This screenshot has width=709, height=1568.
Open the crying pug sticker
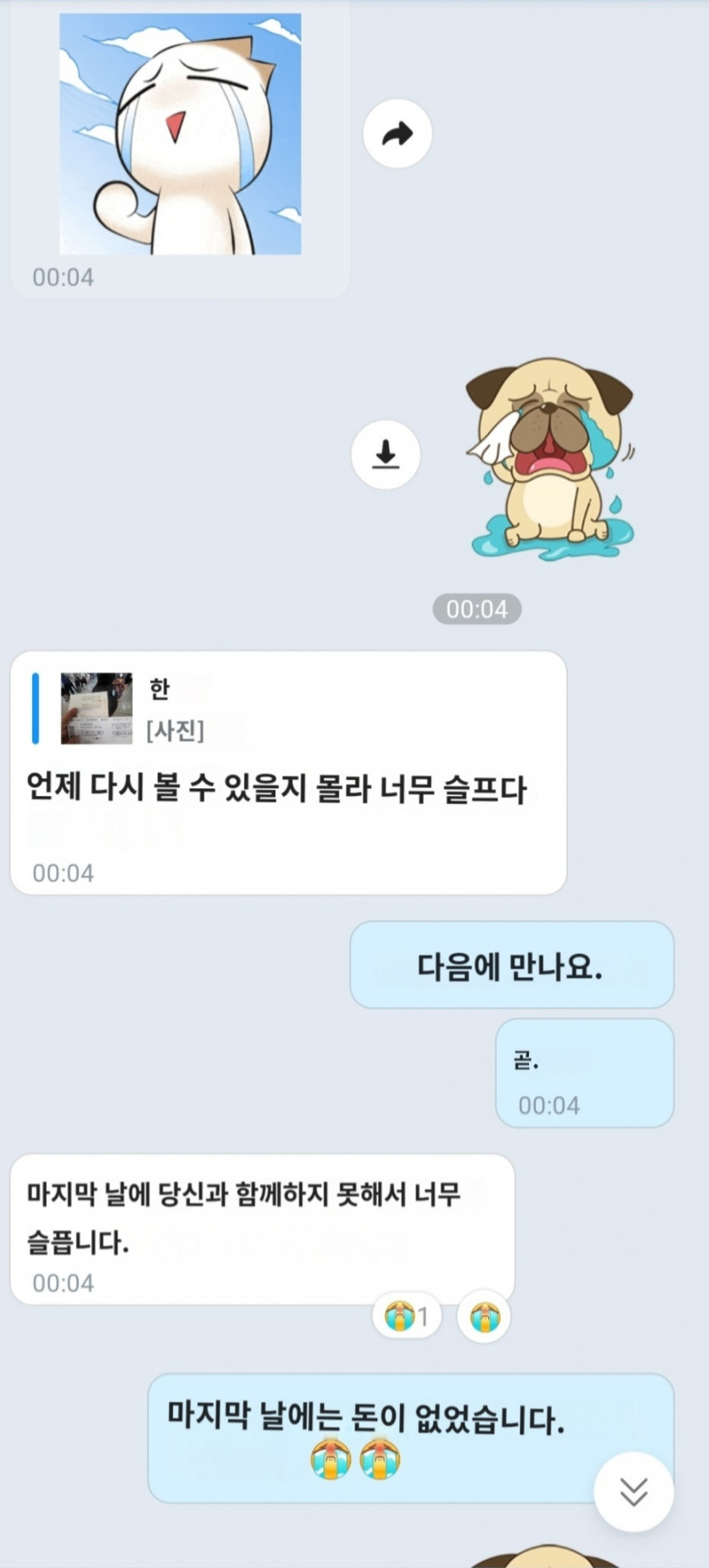pyautogui.click(x=550, y=459)
